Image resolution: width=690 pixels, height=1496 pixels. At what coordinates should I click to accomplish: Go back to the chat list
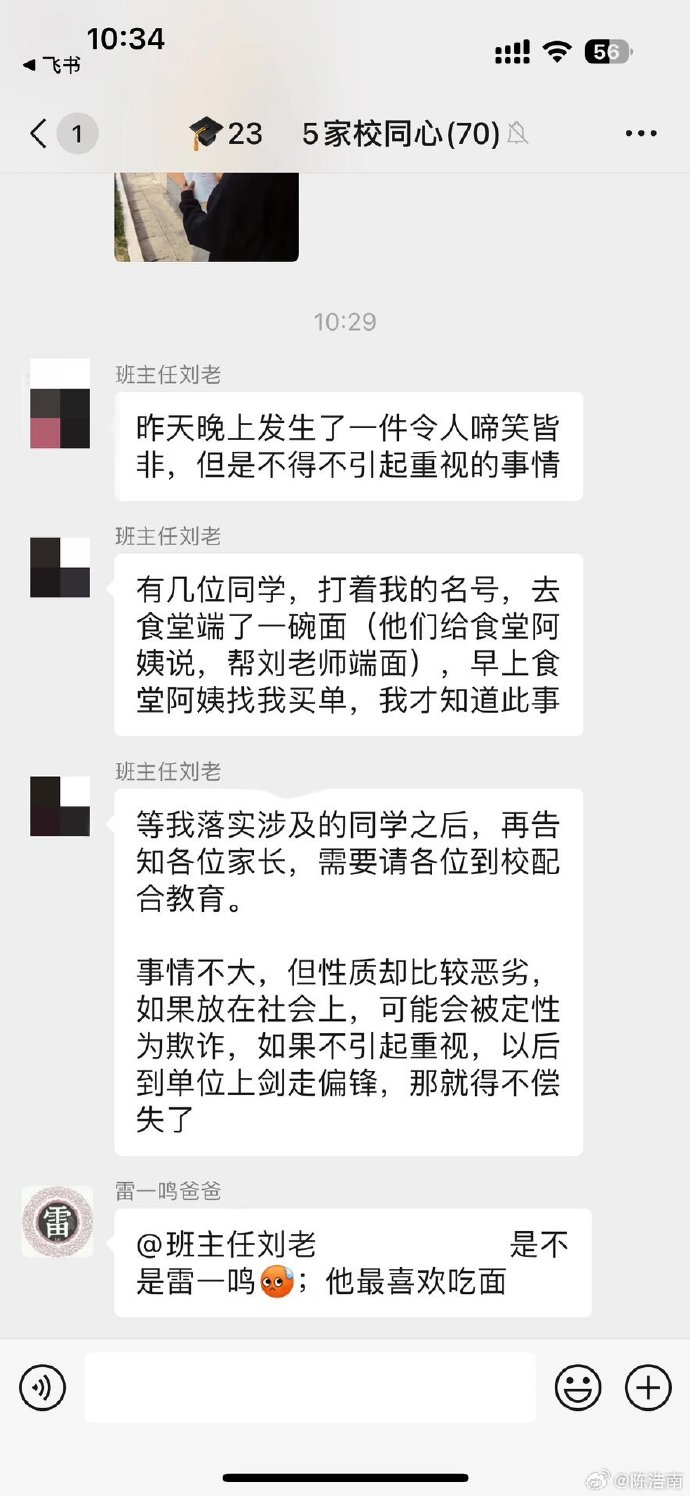click(40, 134)
